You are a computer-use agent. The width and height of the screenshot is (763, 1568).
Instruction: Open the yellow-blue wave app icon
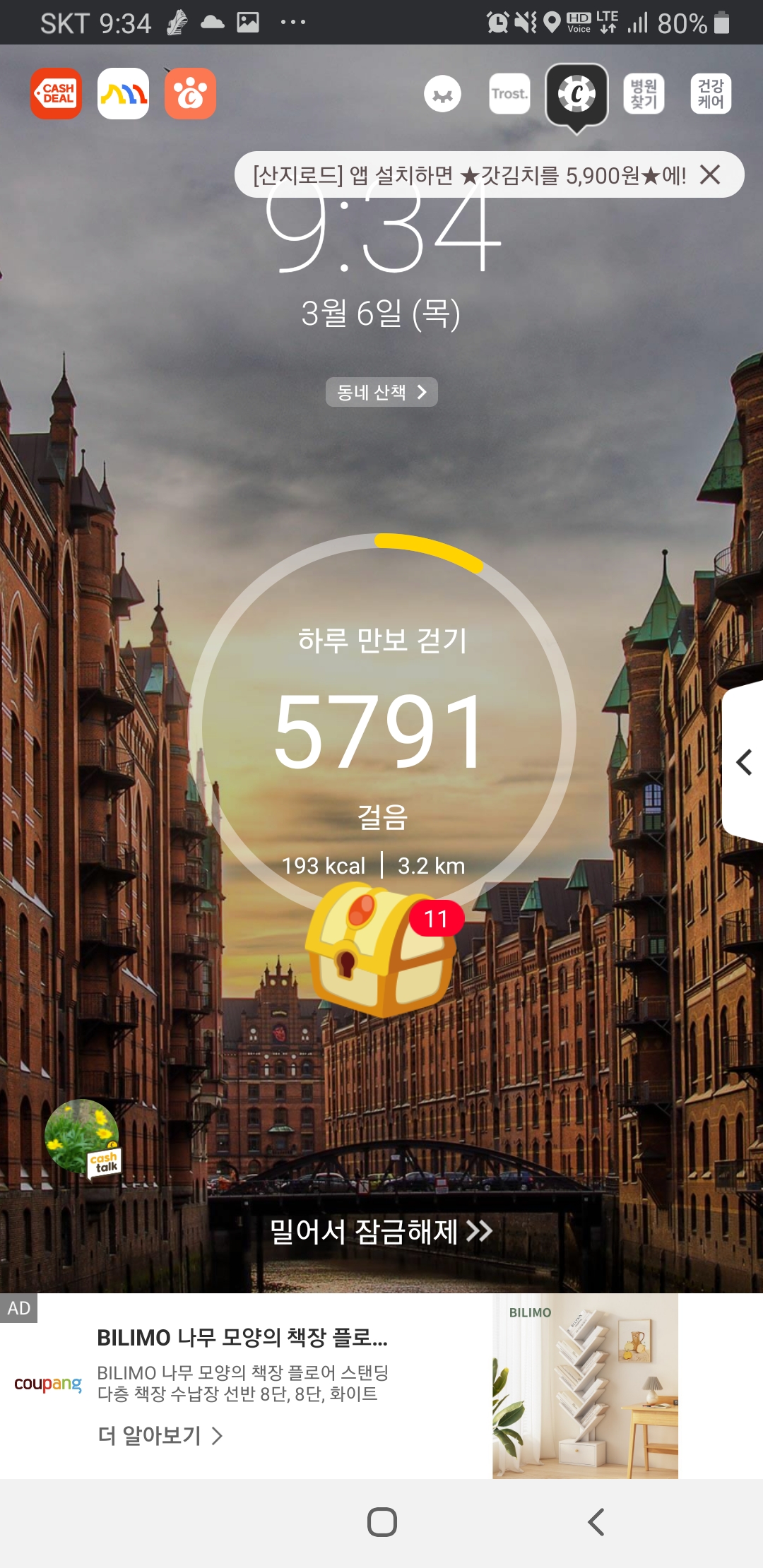(123, 94)
